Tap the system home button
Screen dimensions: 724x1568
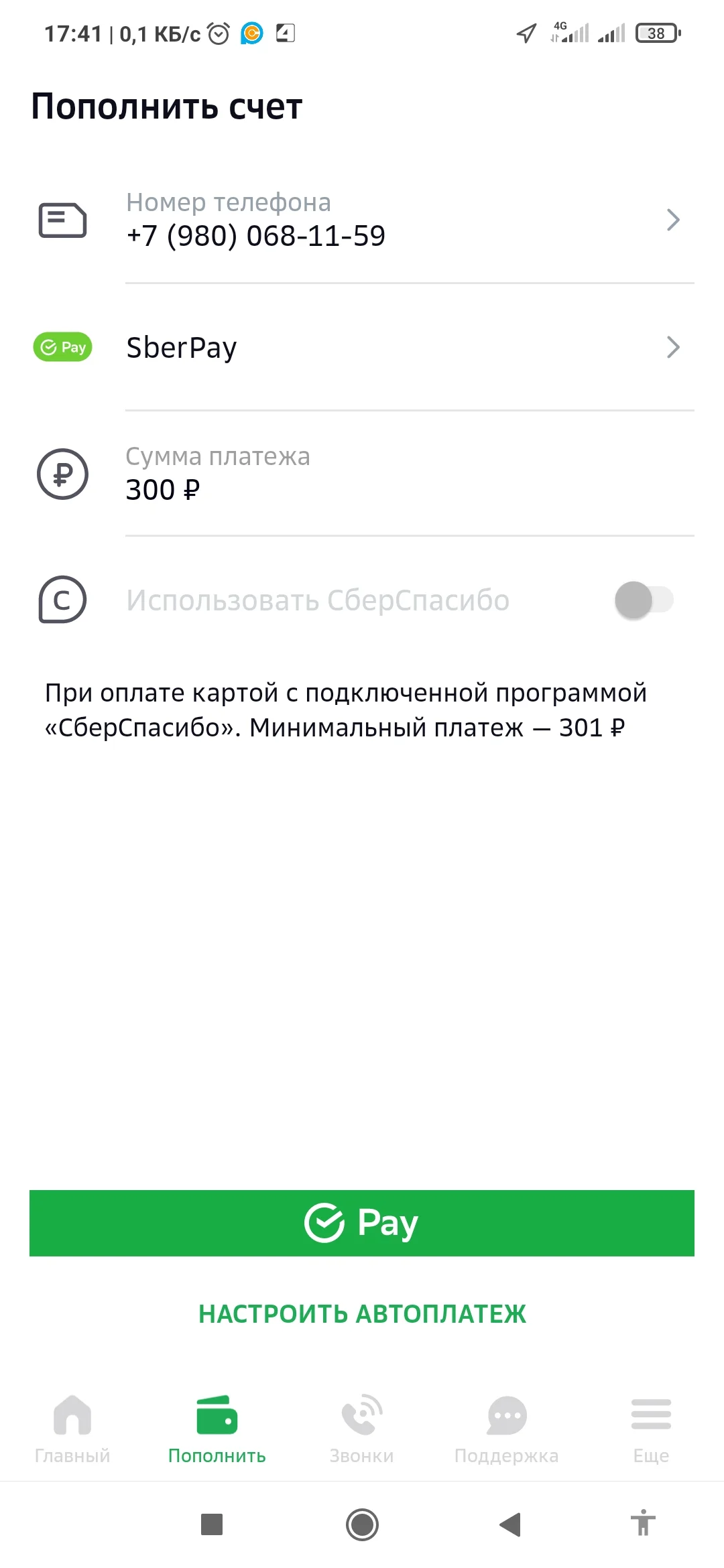(x=362, y=1524)
